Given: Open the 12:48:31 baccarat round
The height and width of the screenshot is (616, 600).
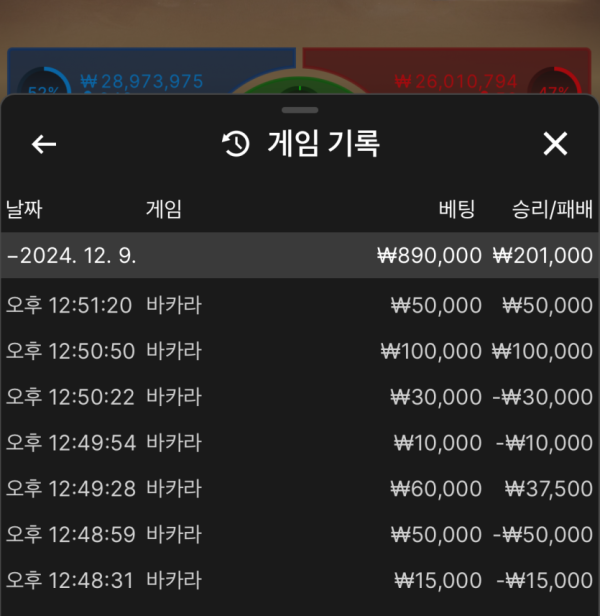Looking at the screenshot, I should point(300,580).
